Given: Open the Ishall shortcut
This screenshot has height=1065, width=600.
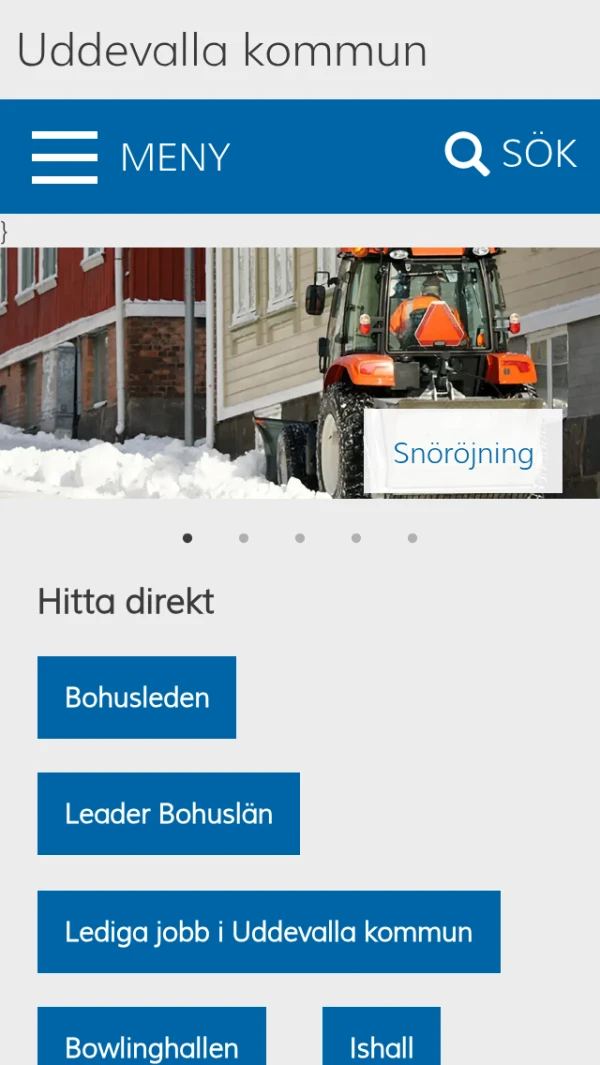Looking at the screenshot, I should coord(381,1040).
